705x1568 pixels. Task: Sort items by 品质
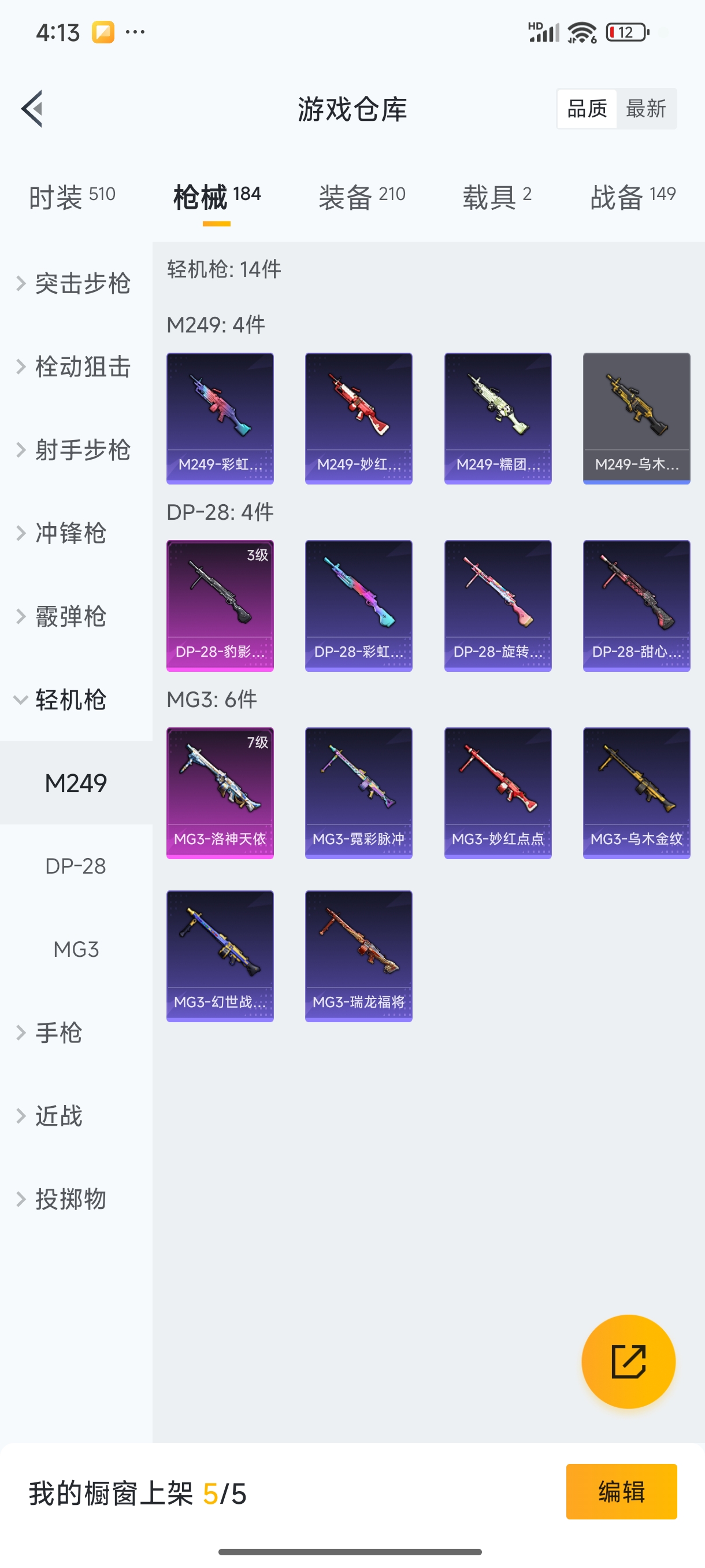tap(587, 109)
